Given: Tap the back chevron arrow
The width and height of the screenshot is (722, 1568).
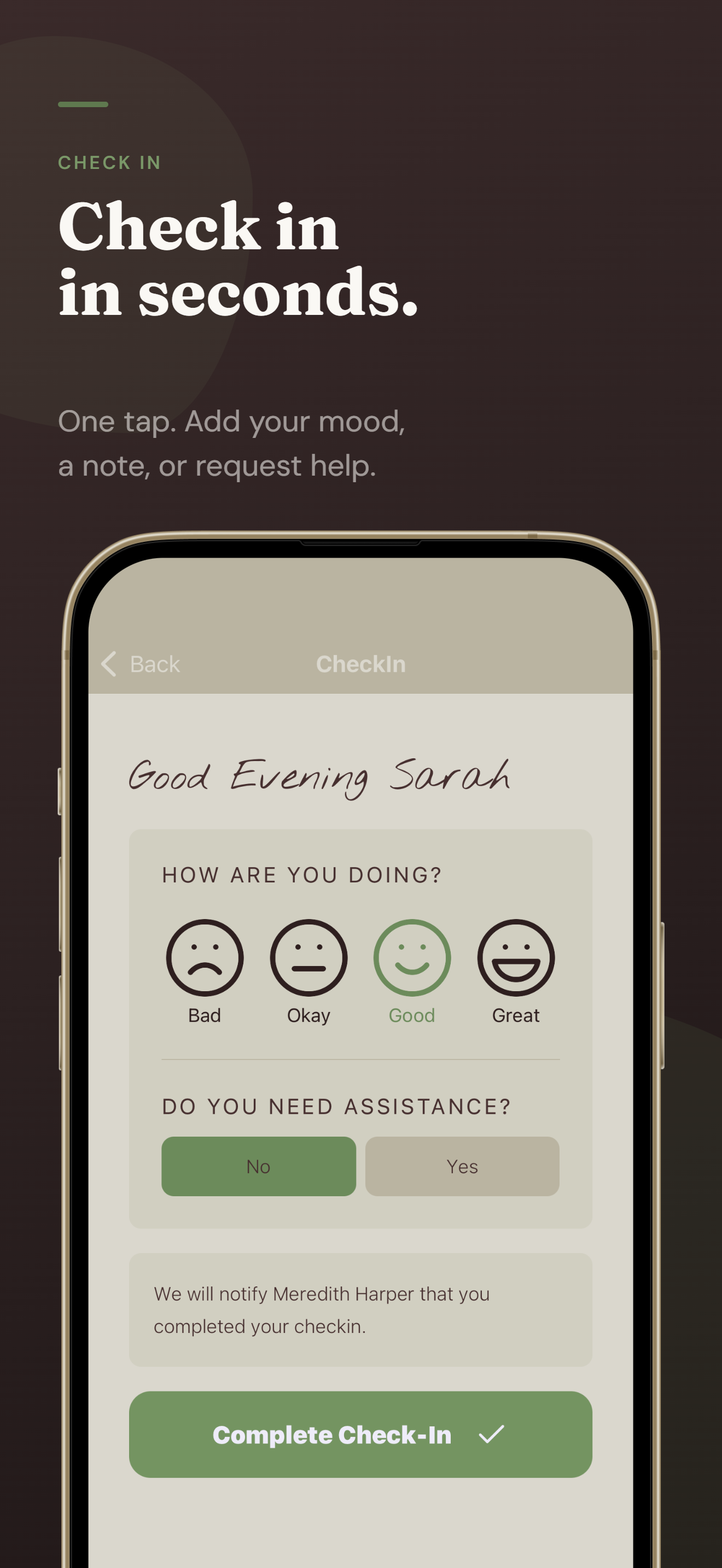Looking at the screenshot, I should pos(109,664).
